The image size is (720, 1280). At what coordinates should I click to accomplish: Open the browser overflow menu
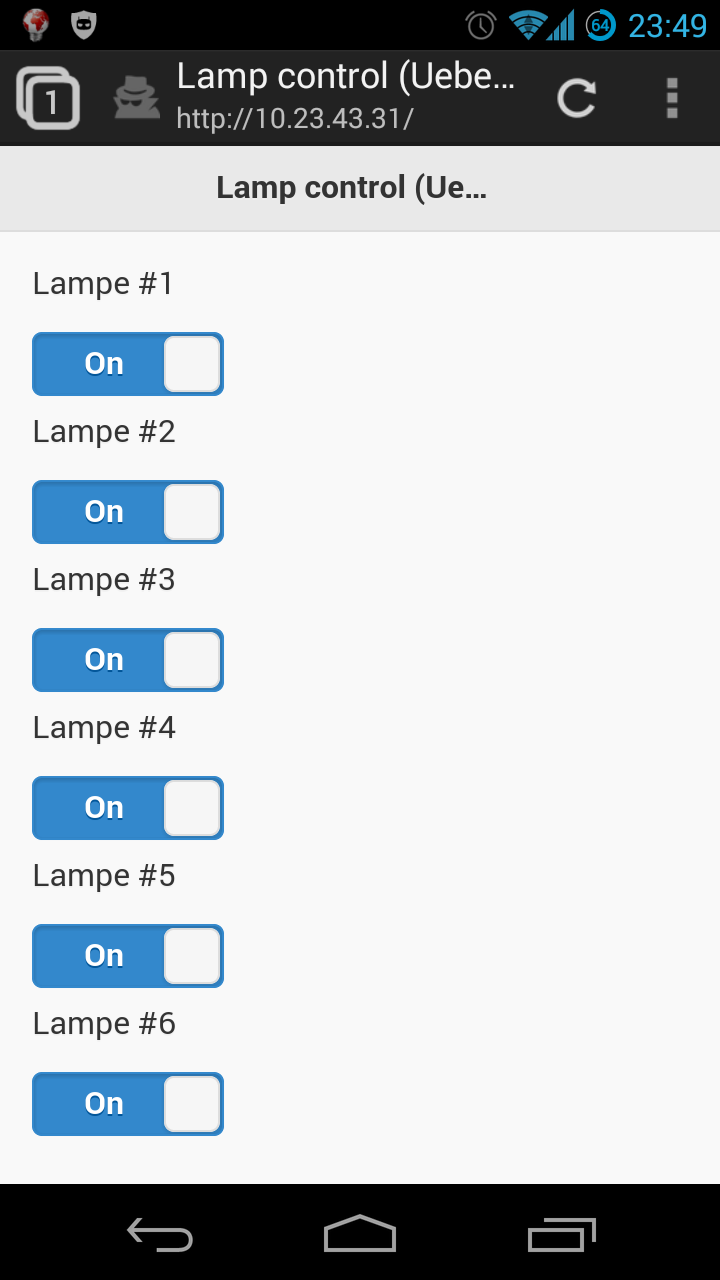point(672,98)
